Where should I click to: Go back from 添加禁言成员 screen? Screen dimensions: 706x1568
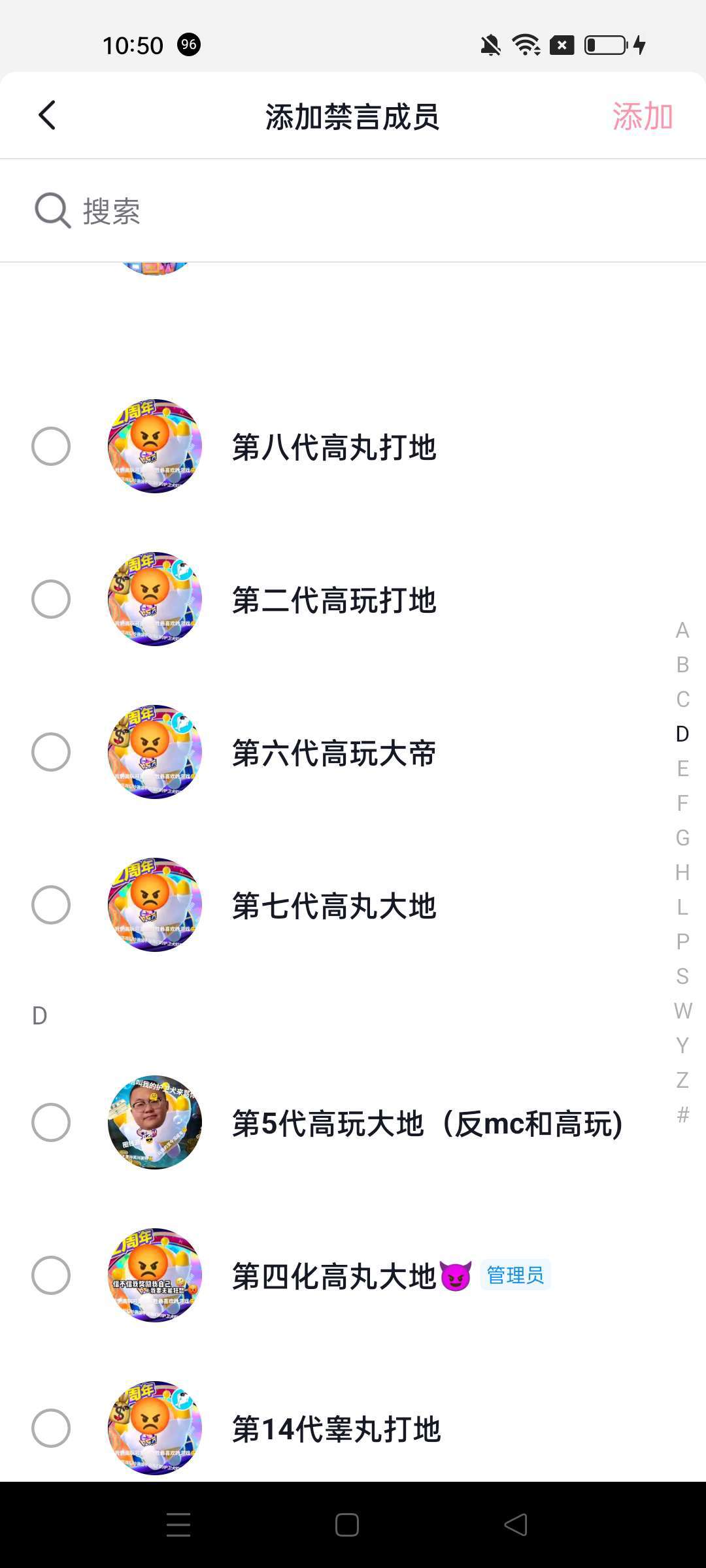pos(47,116)
